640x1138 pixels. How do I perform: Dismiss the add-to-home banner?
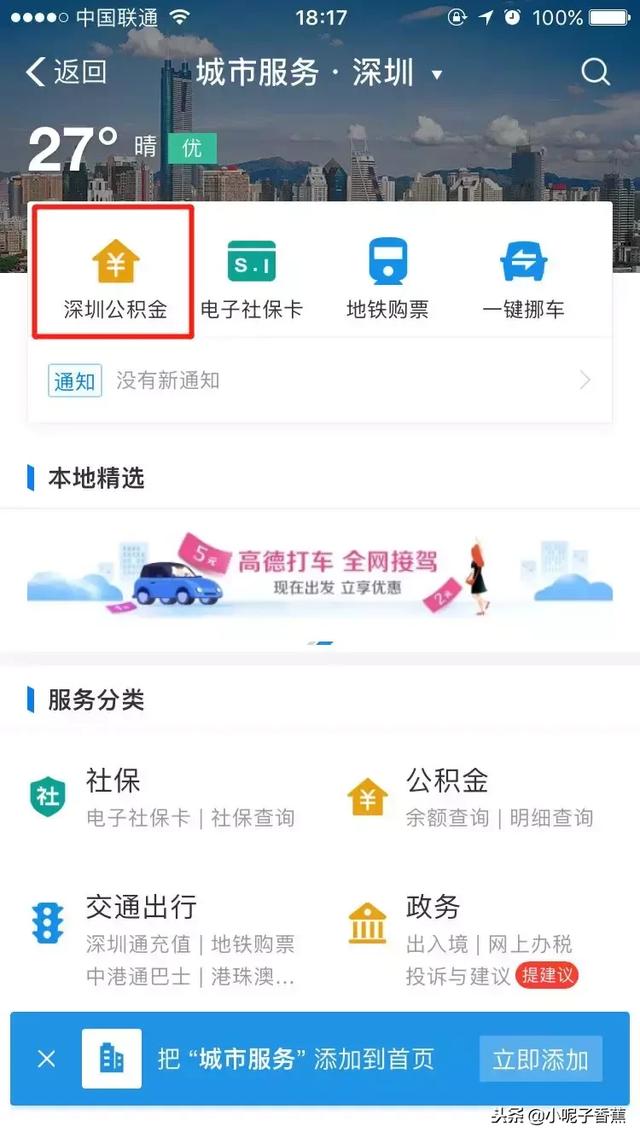[x=46, y=1059]
